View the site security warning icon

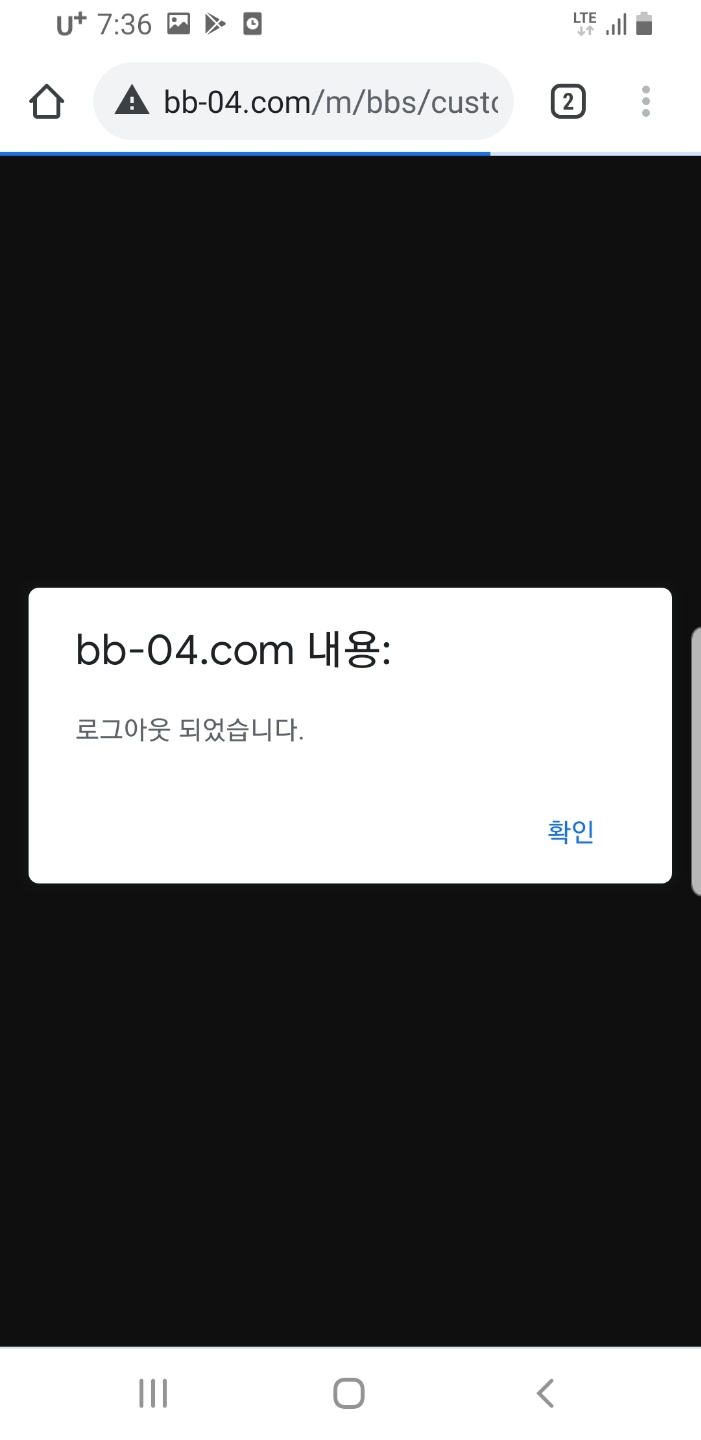coord(131,102)
